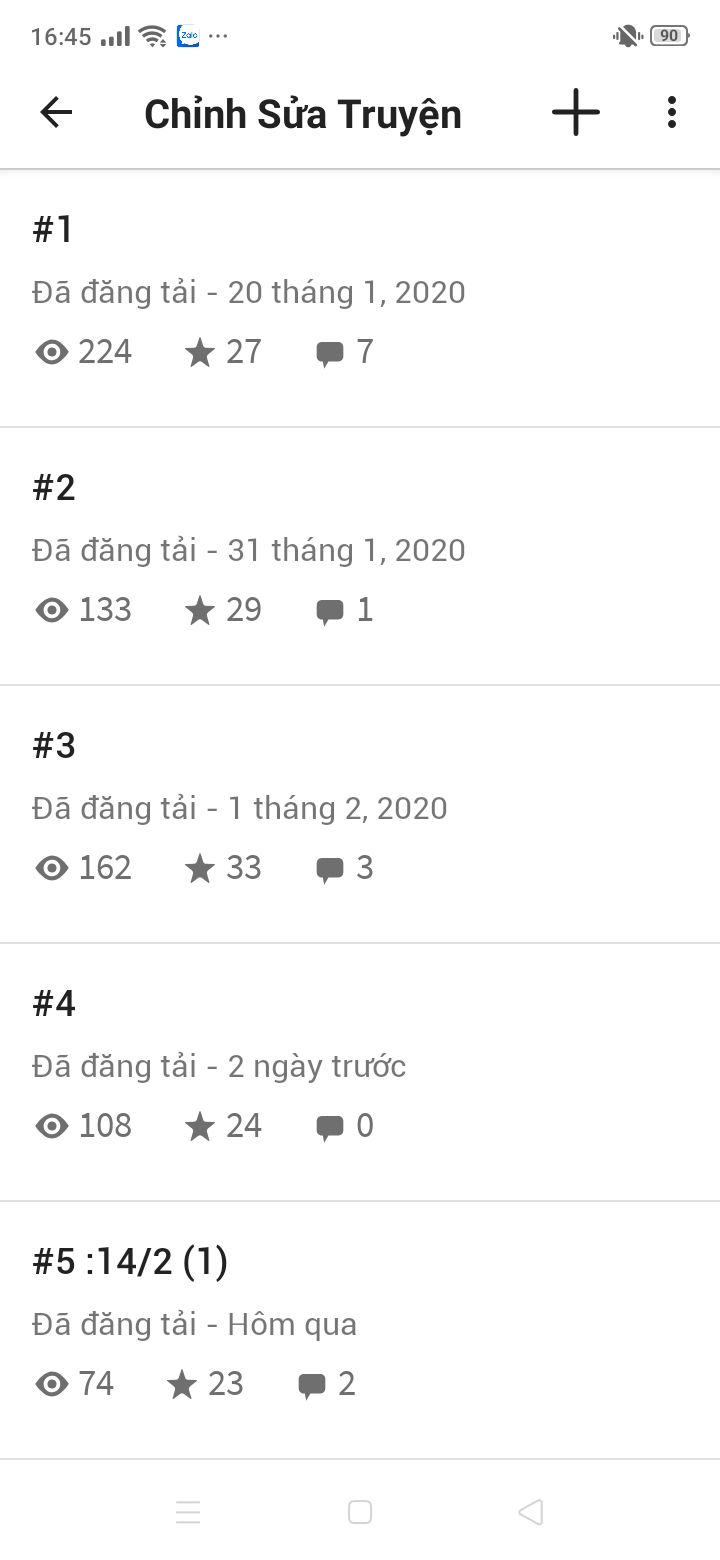Go to the home screen
This screenshot has height=1560, width=720.
point(360,1512)
